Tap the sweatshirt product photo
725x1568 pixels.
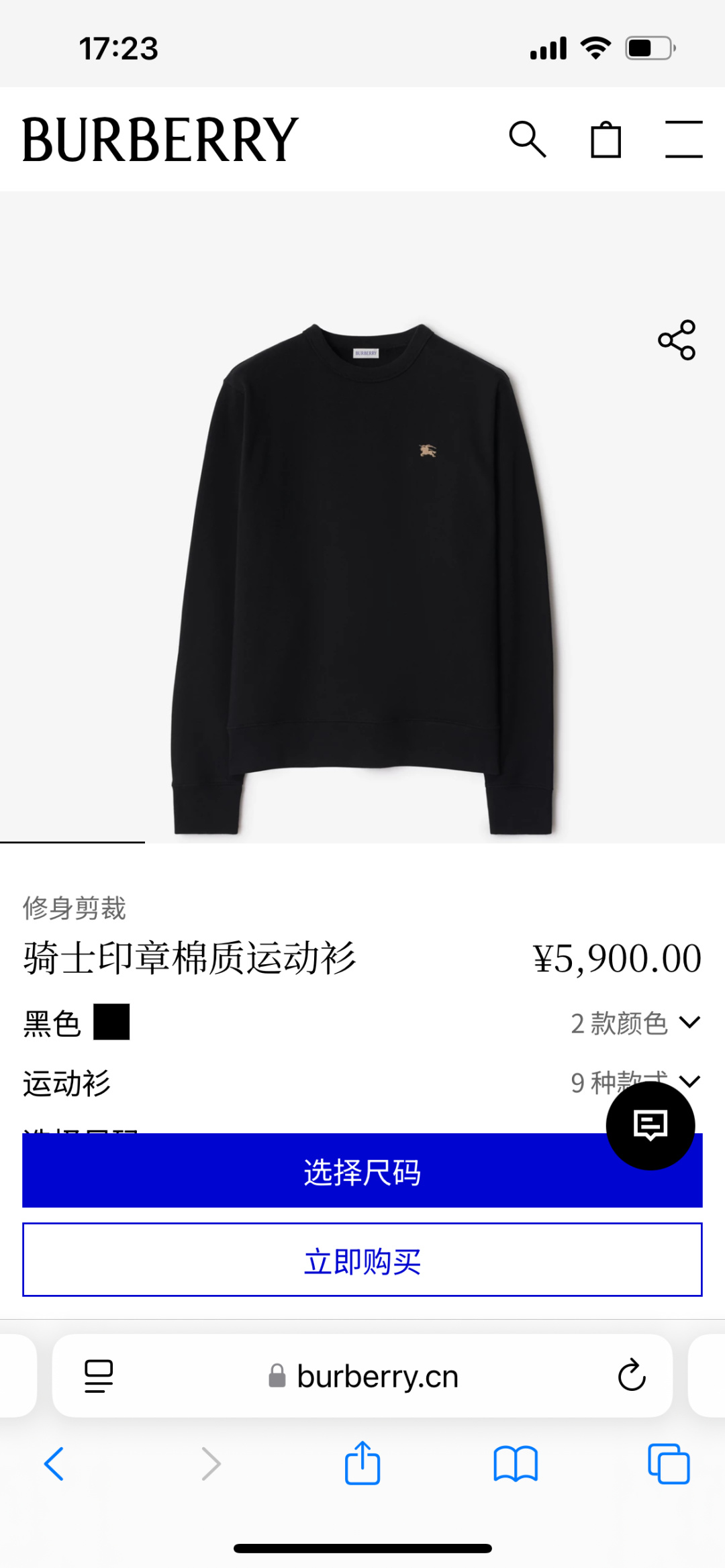[362, 570]
